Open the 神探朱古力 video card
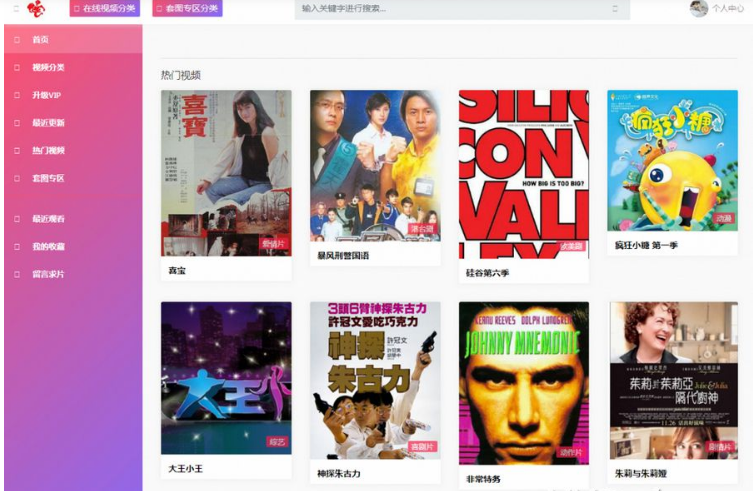 pos(375,378)
